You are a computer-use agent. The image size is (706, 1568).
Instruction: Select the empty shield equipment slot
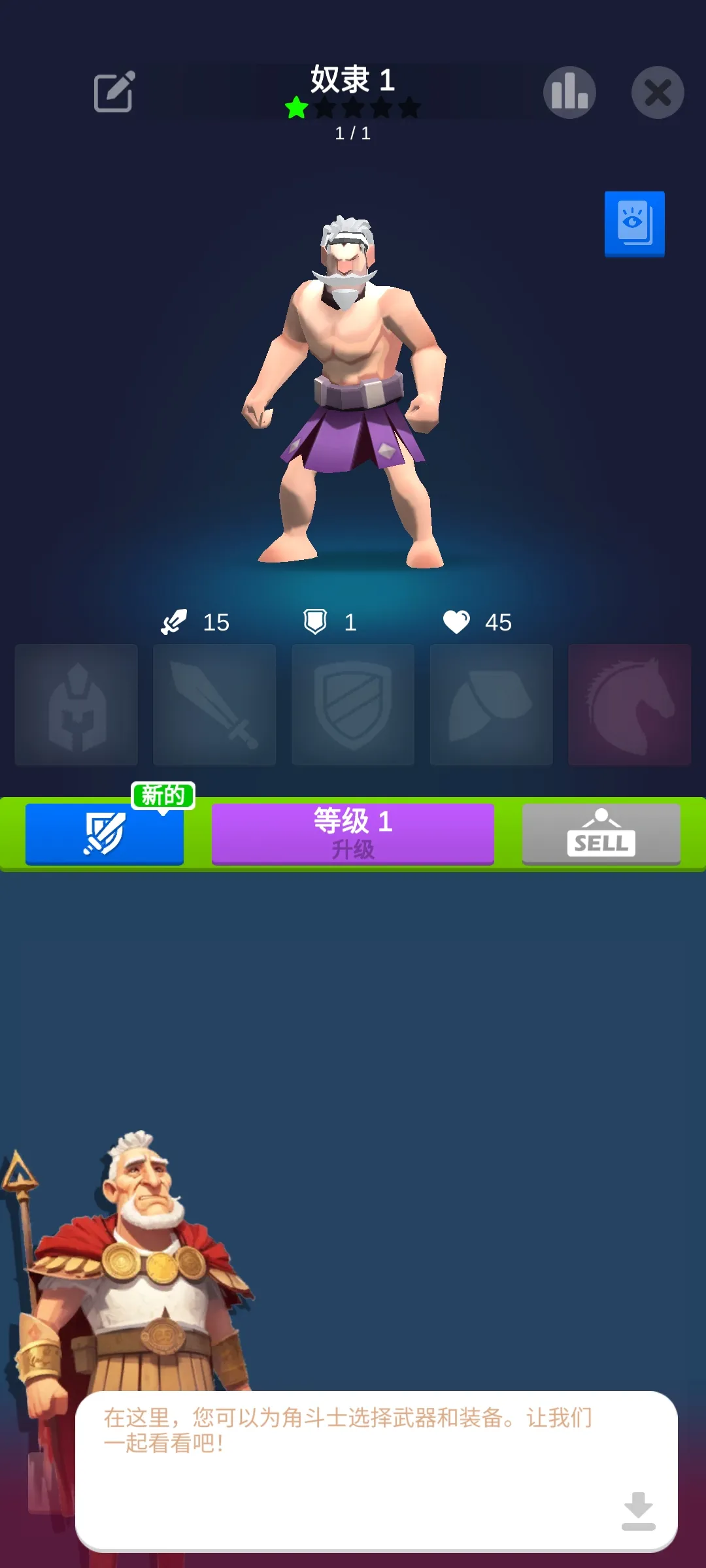(x=353, y=705)
